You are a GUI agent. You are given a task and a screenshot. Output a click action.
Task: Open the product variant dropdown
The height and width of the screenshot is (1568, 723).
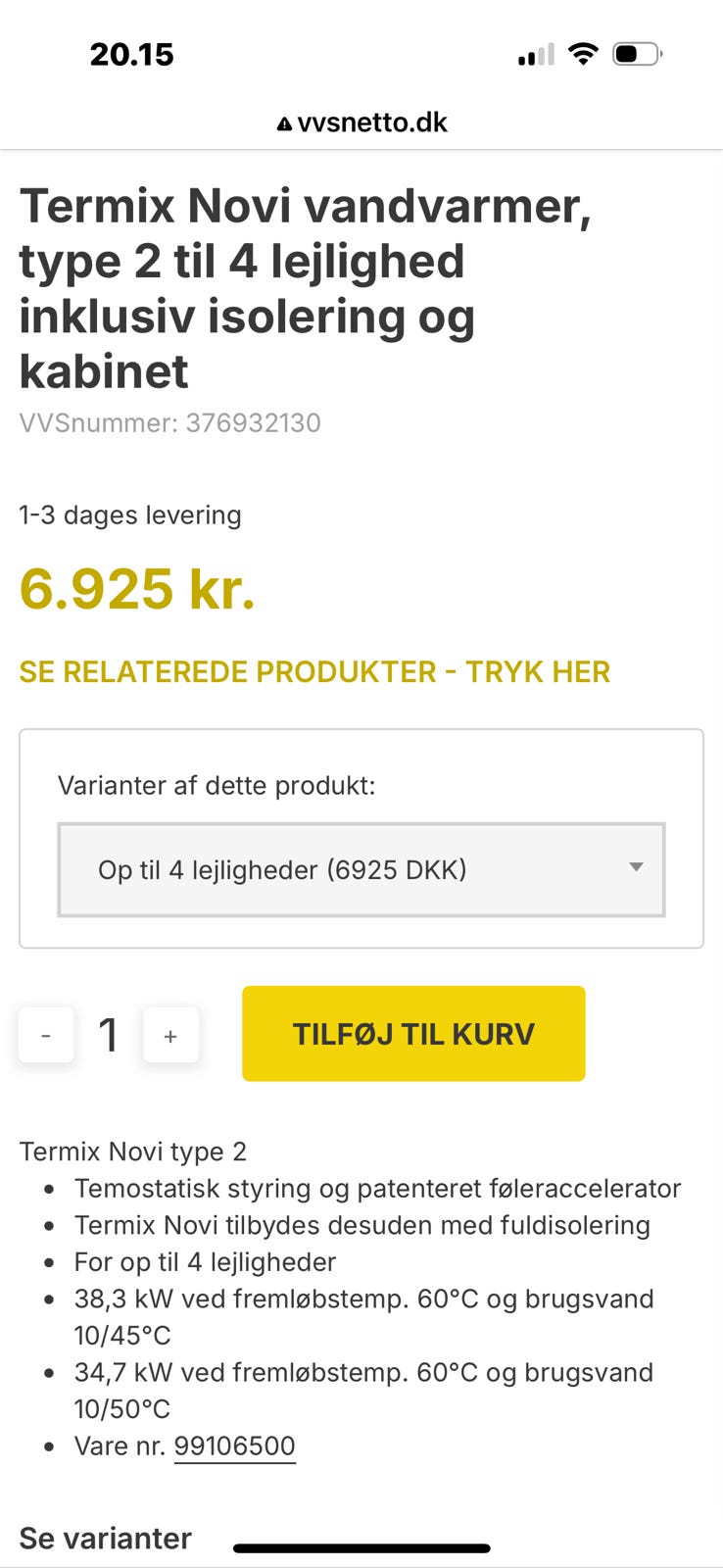(361, 870)
